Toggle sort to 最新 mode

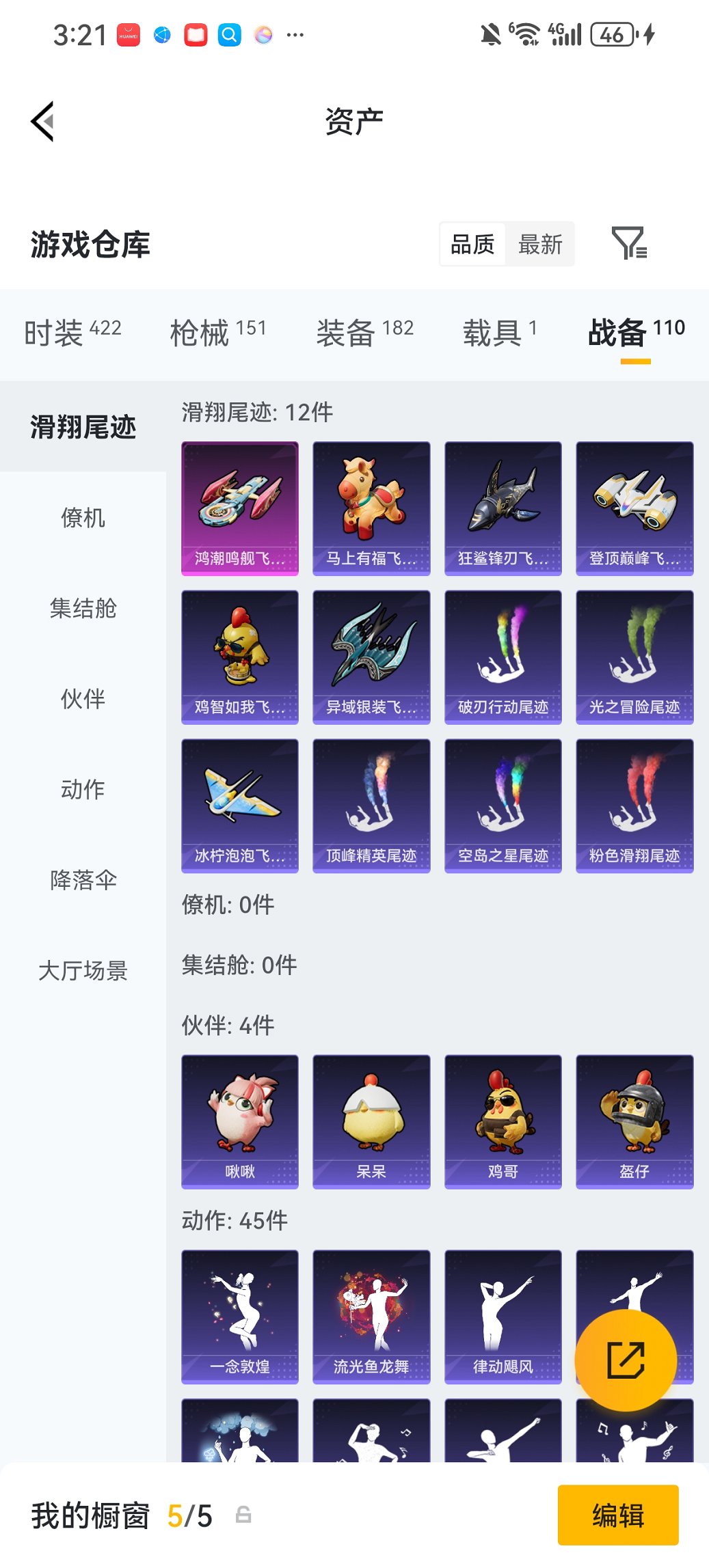click(540, 244)
